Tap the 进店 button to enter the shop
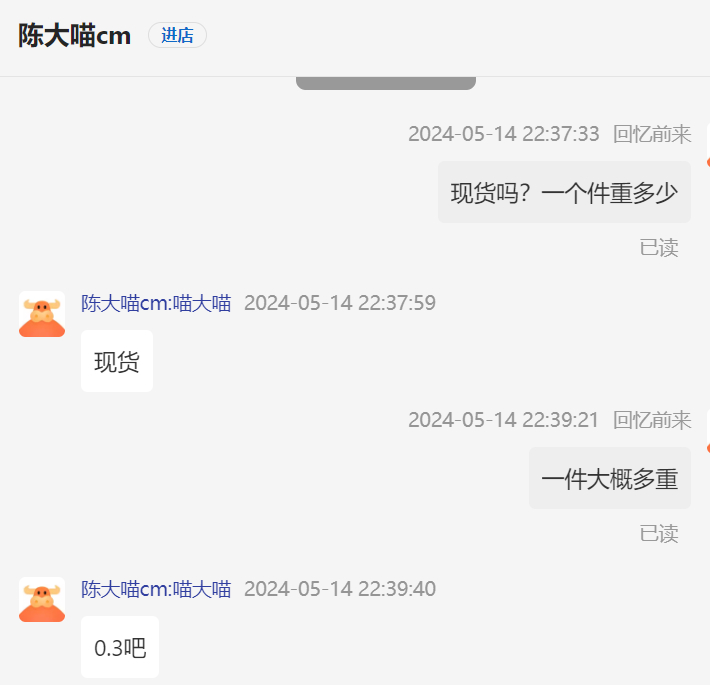This screenshot has height=685, width=710. click(x=177, y=35)
